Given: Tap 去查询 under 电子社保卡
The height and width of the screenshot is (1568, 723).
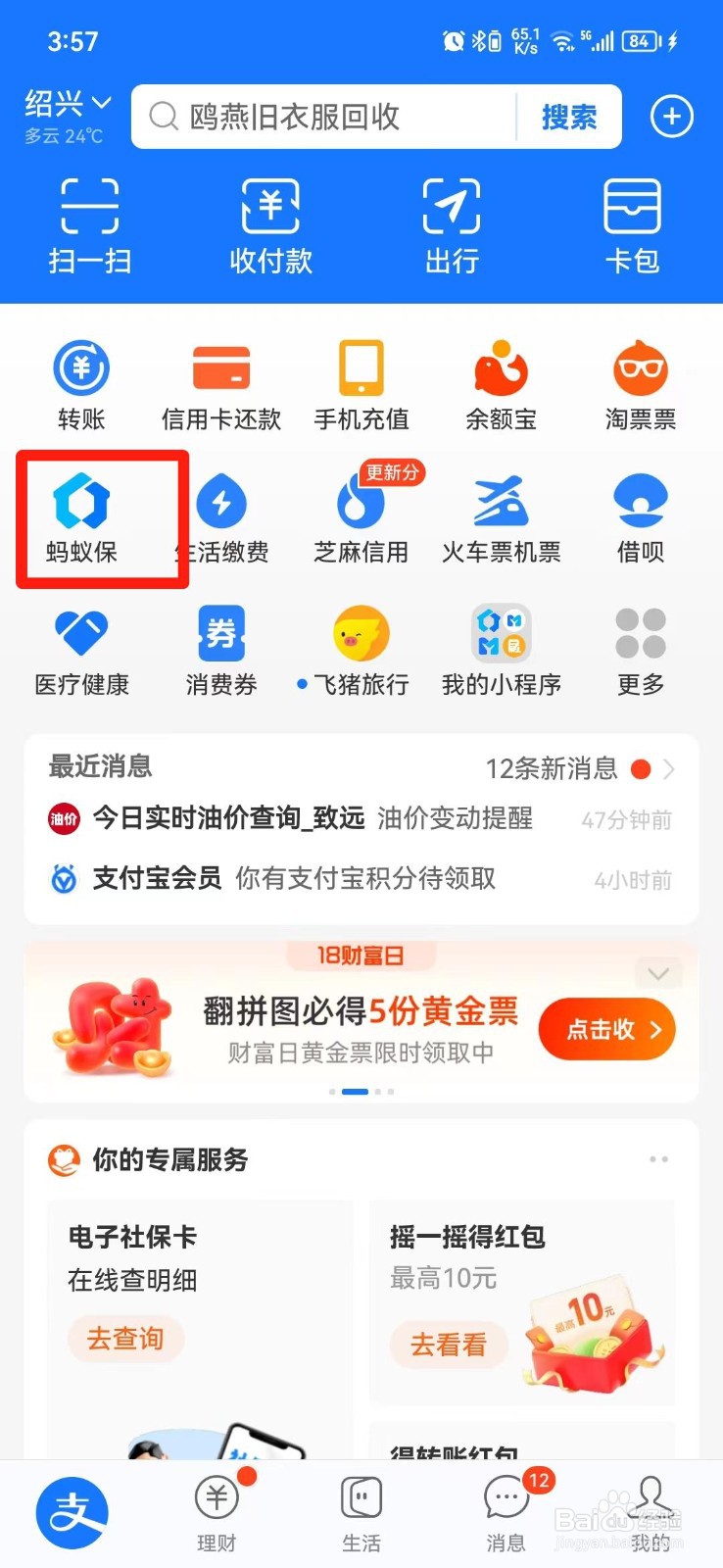Looking at the screenshot, I should pos(125,1339).
